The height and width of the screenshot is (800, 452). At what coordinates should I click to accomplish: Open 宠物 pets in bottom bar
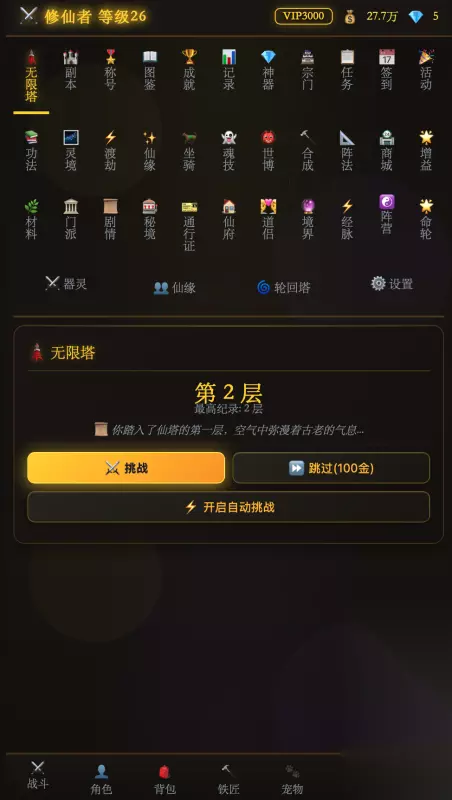292,780
